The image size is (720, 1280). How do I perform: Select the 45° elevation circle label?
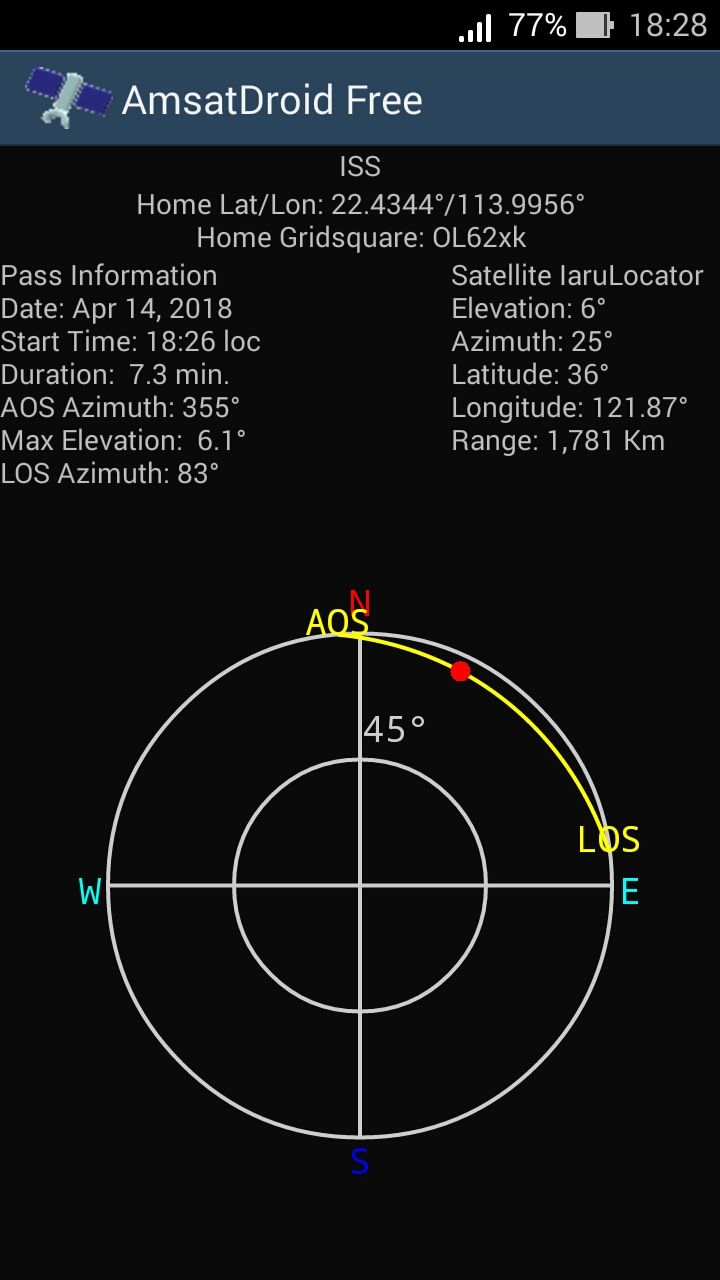coord(393,730)
